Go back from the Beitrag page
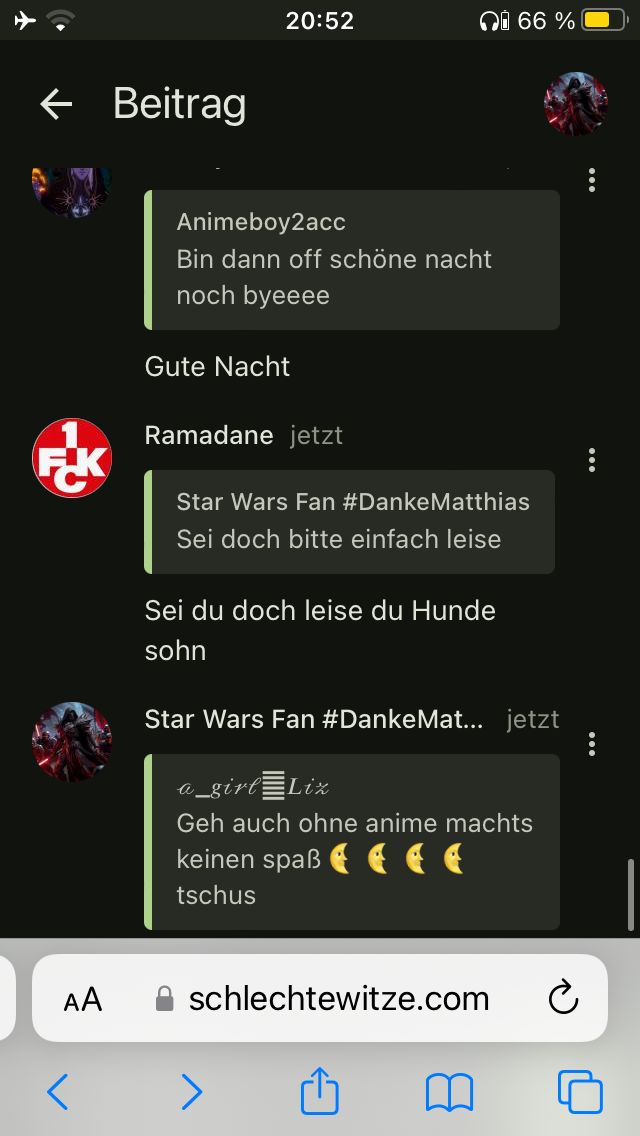640x1136 pixels. tap(56, 104)
